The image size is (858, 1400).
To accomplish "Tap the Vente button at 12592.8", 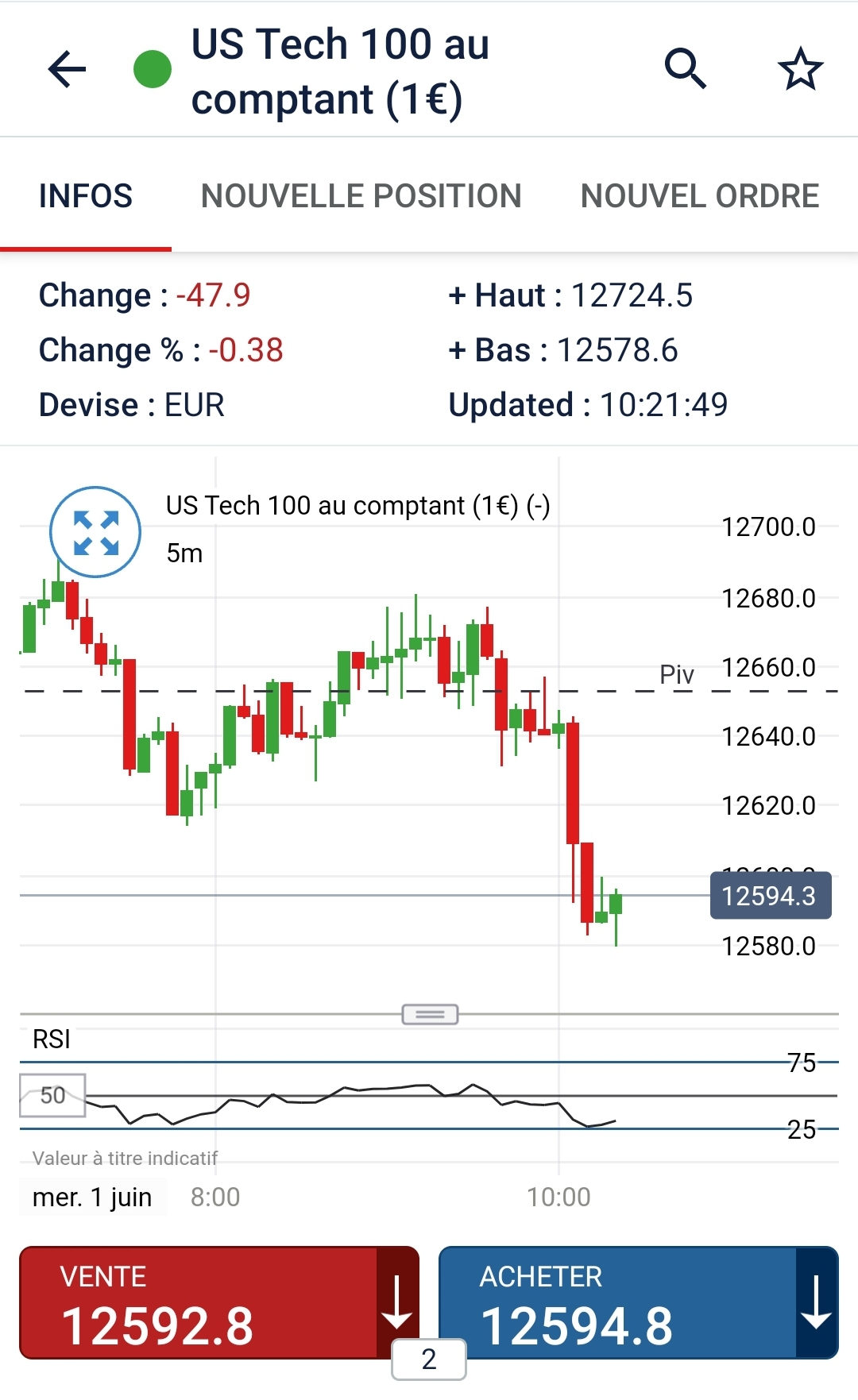I will tap(199, 1302).
